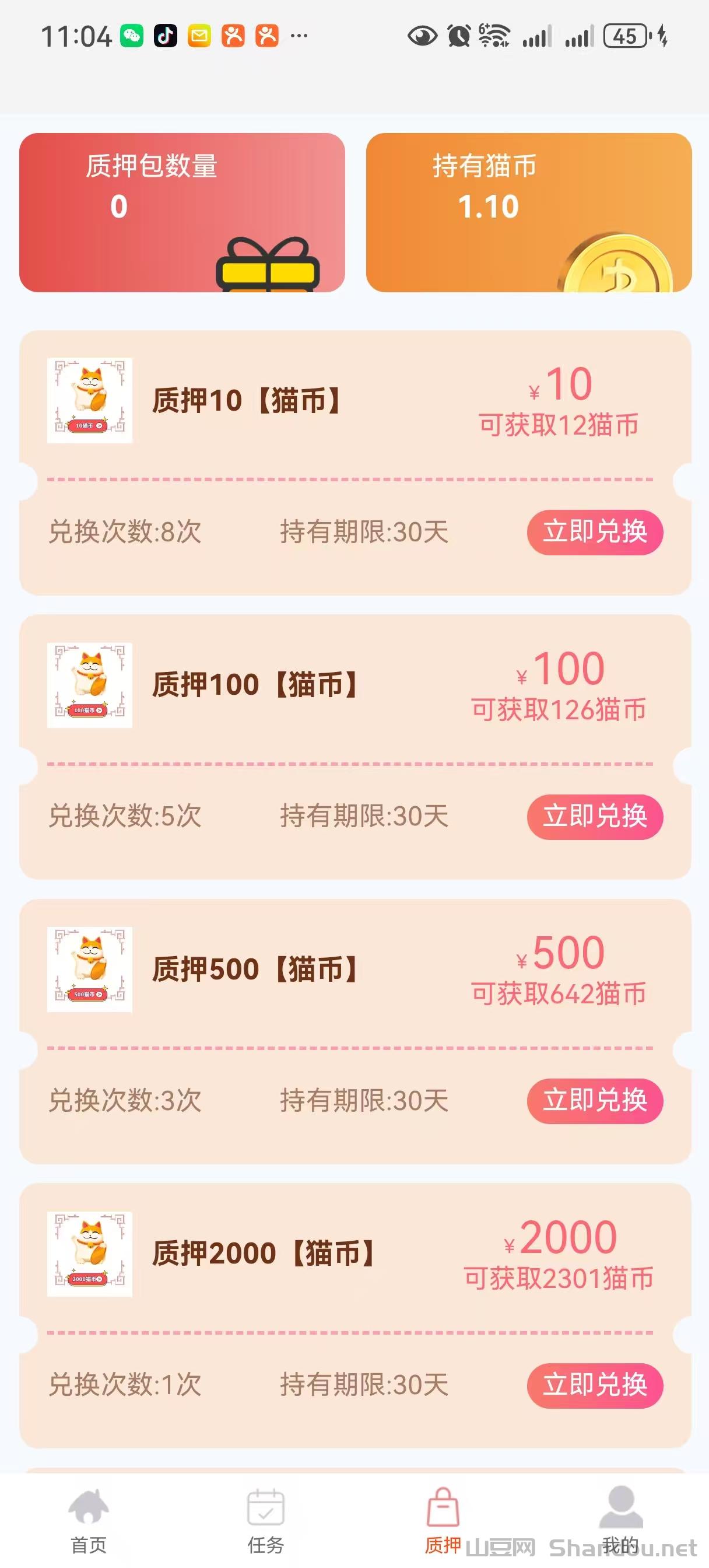Click the battery indicator showing 45
The height and width of the screenshot is (1568, 709).
[627, 37]
